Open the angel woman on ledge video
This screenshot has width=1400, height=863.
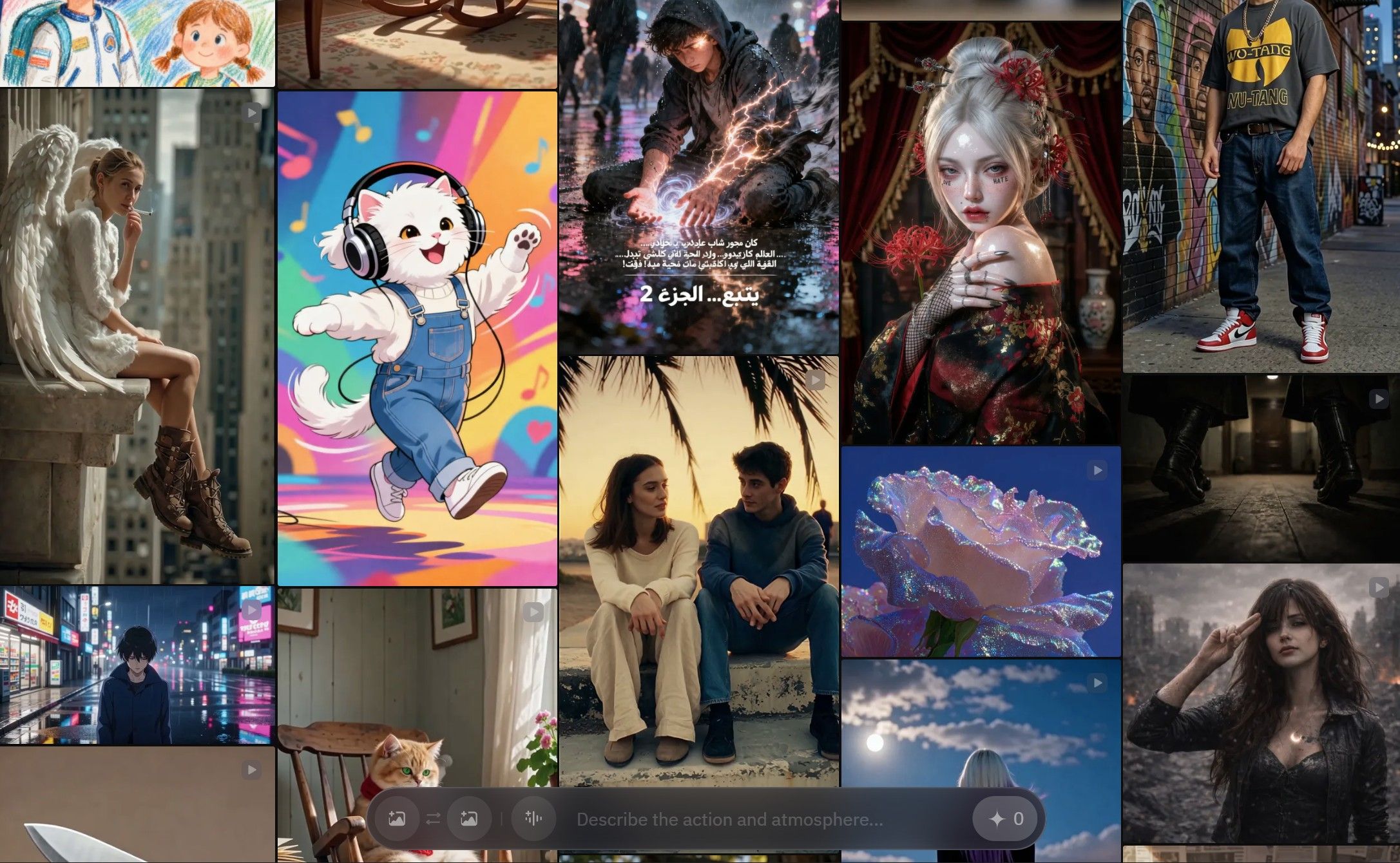[x=137, y=335]
